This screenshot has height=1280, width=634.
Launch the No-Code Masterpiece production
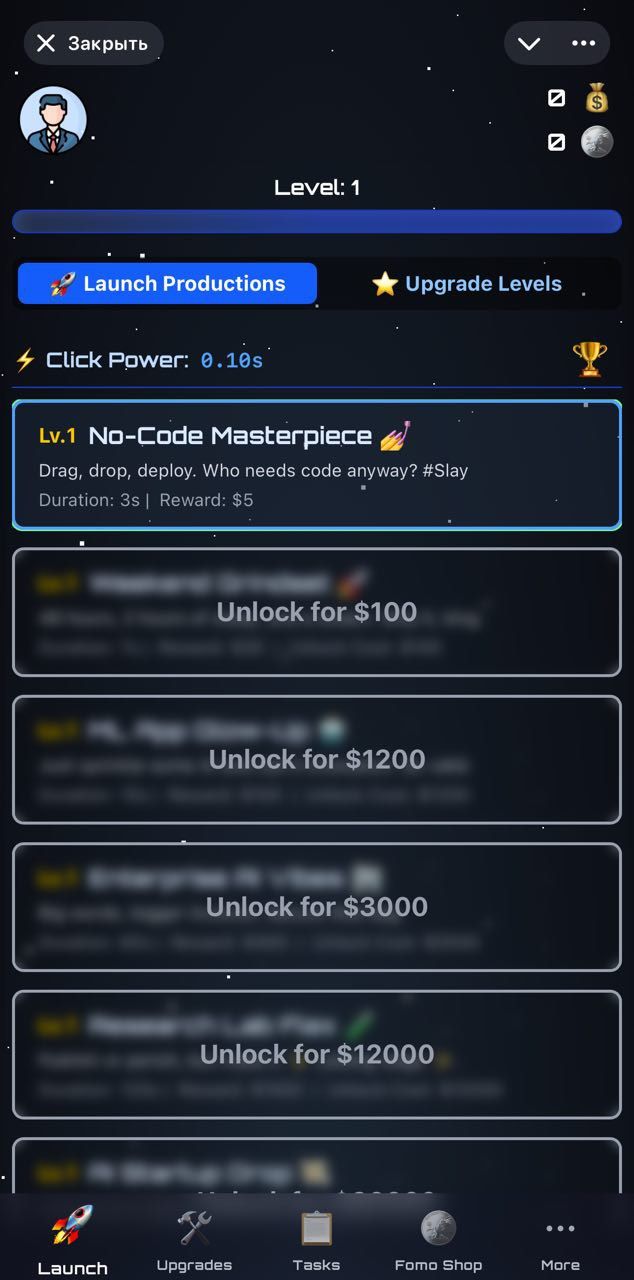tap(316, 465)
